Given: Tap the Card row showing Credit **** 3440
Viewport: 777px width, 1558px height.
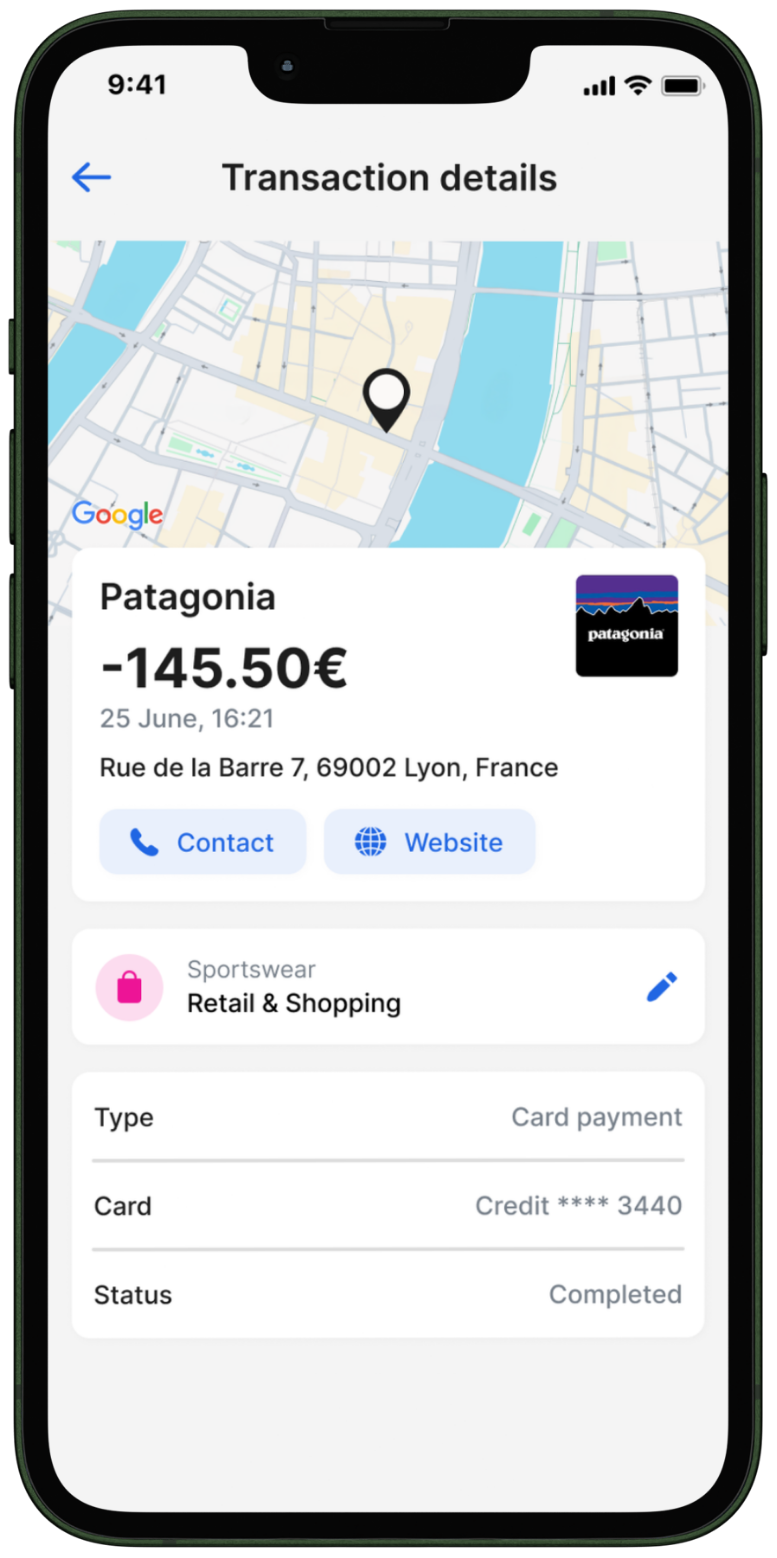Looking at the screenshot, I should coord(388,1206).
